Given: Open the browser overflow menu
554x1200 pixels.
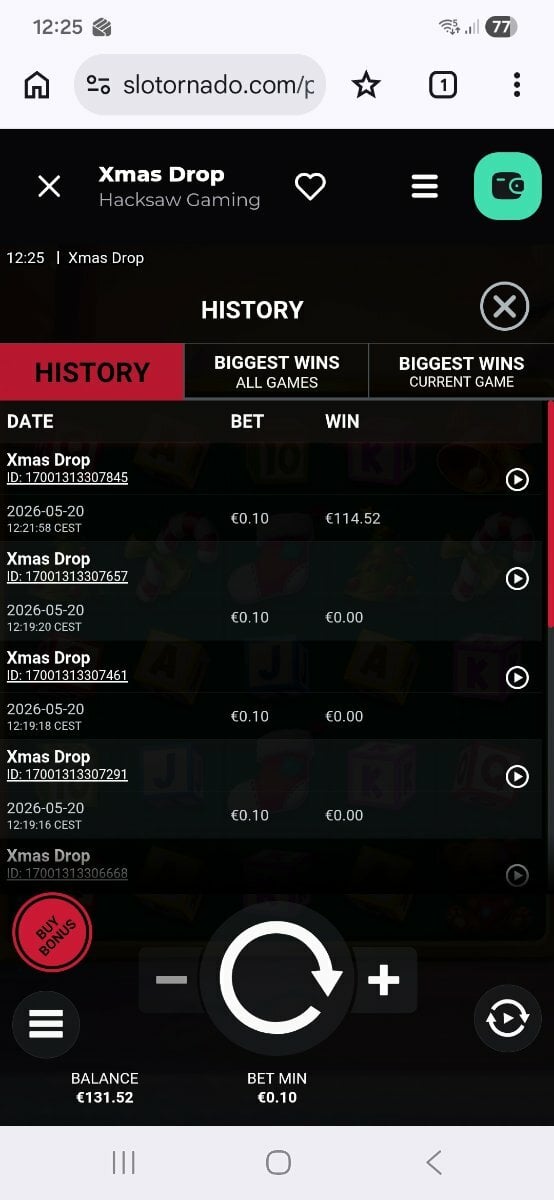Looking at the screenshot, I should pos(516,85).
